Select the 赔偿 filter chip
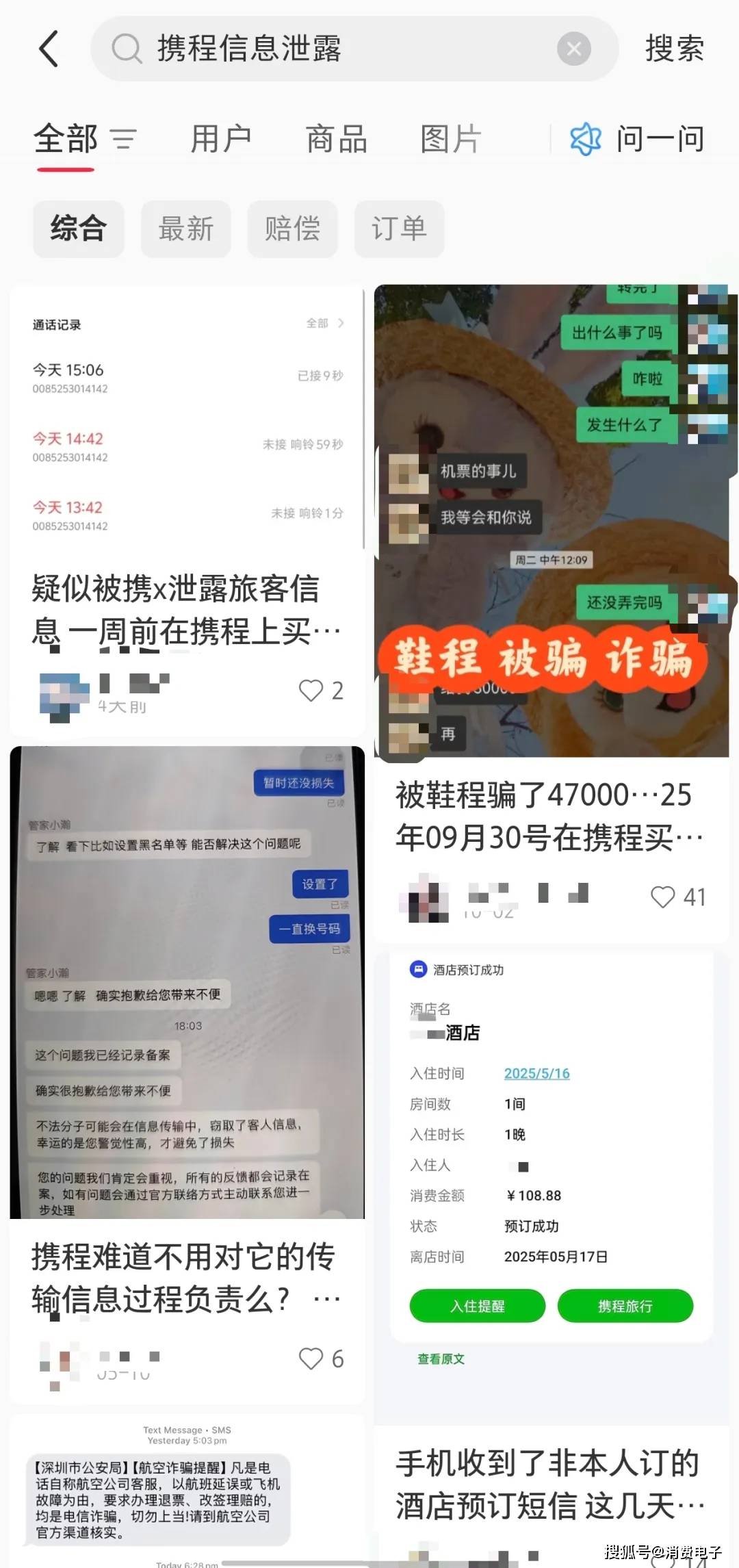Image resolution: width=739 pixels, height=1568 pixels. click(292, 229)
